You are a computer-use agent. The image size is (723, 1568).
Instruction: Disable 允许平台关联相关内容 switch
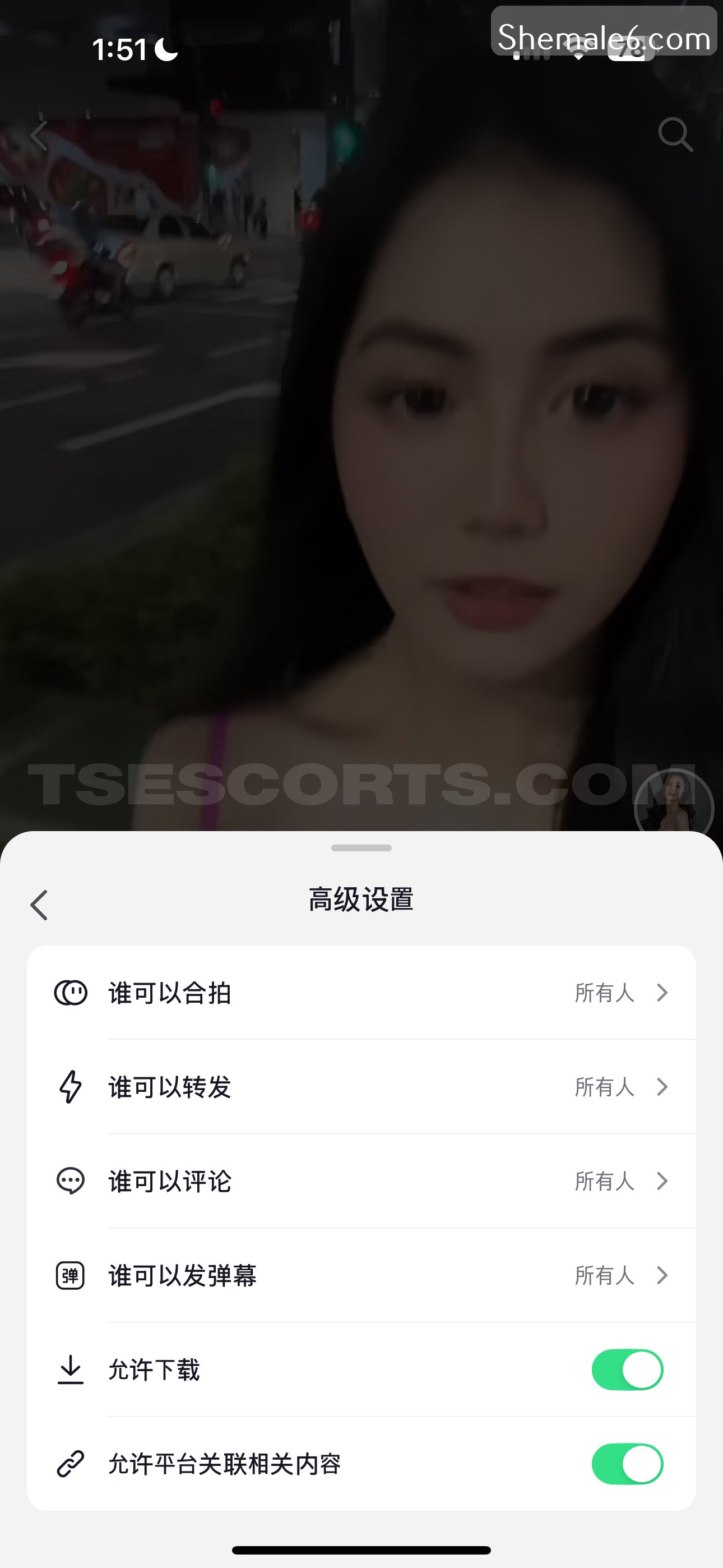pos(627,1464)
